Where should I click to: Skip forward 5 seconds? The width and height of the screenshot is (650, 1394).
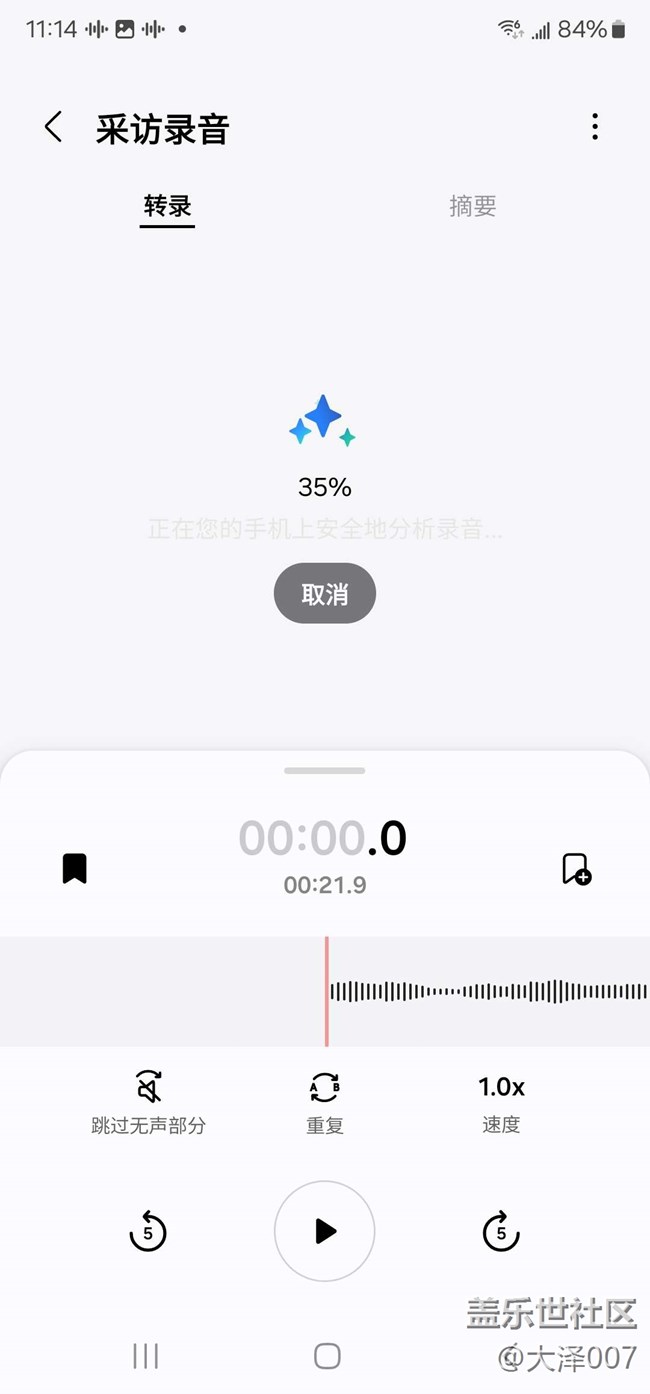coord(501,1231)
